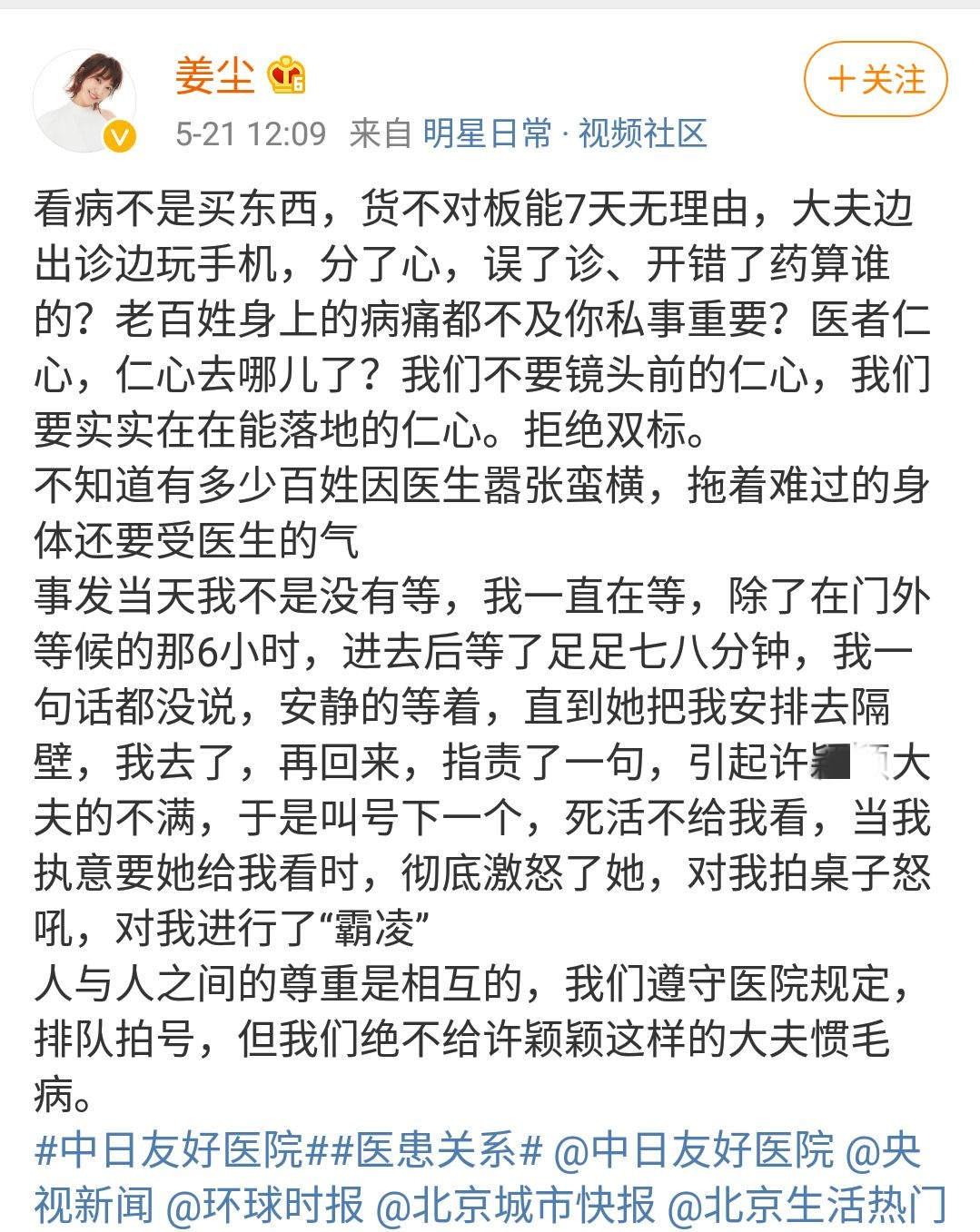980x1232 pixels.
Task: Visit the @中日友好医院 mention
Action: (693, 1150)
